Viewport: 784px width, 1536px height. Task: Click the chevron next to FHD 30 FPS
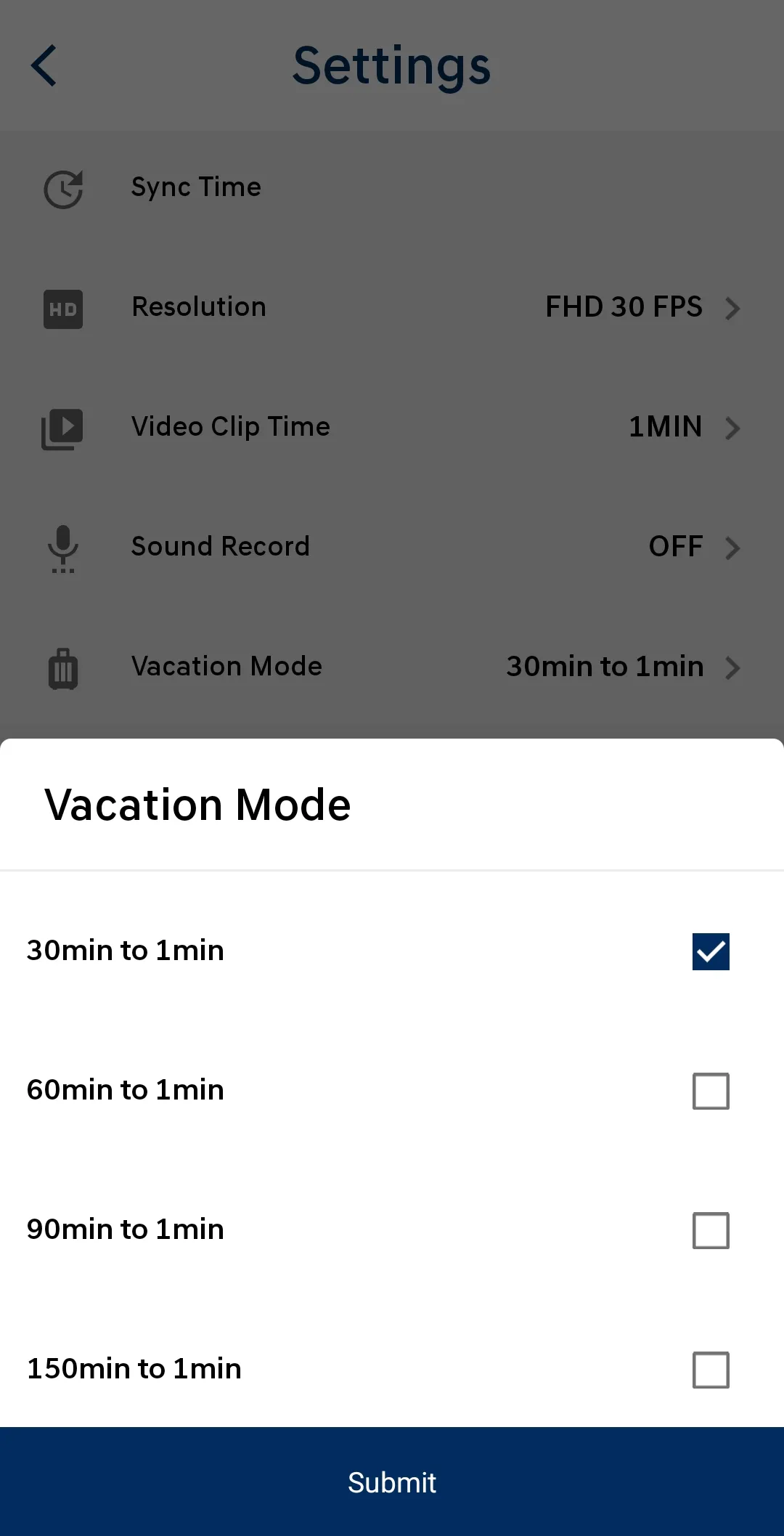coord(733,309)
